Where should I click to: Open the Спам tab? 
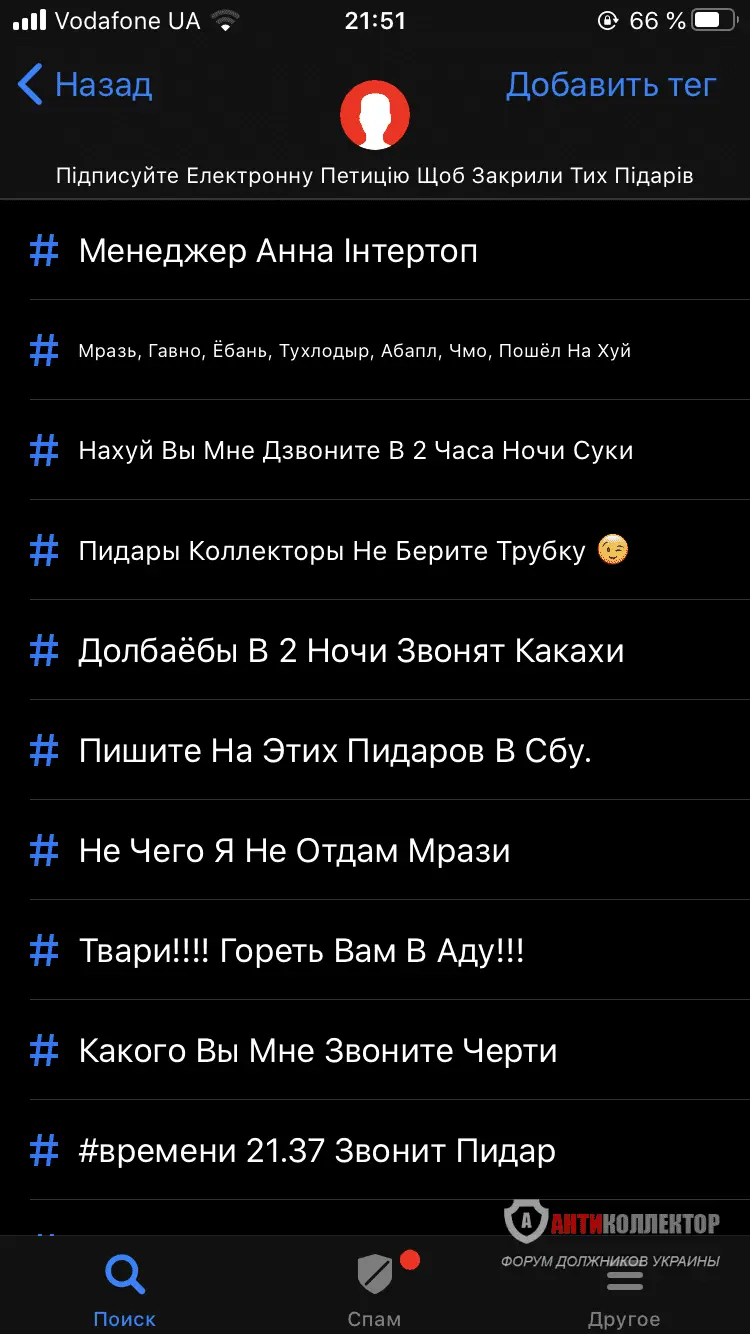375,1290
